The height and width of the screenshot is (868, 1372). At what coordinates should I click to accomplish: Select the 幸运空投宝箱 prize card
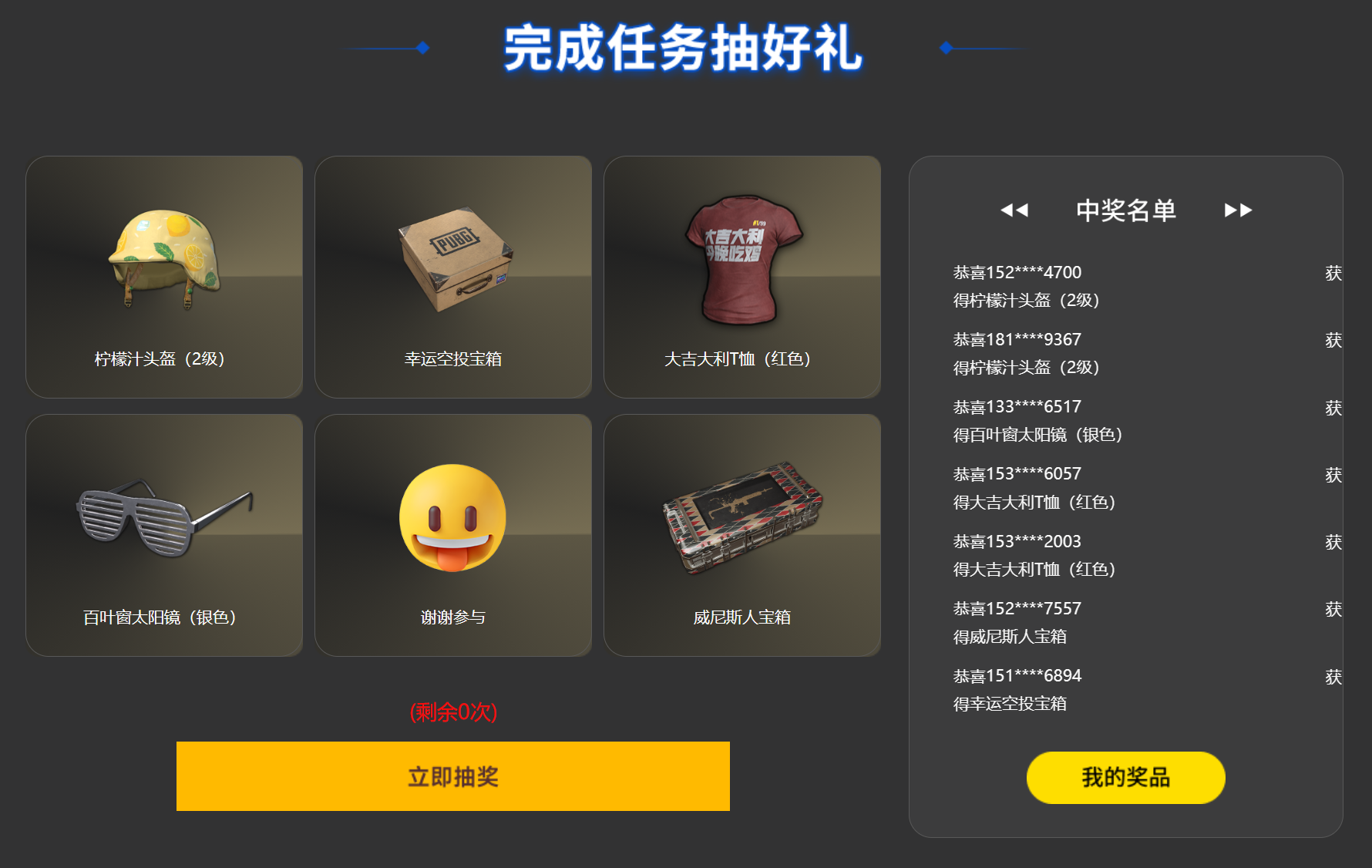coord(453,277)
